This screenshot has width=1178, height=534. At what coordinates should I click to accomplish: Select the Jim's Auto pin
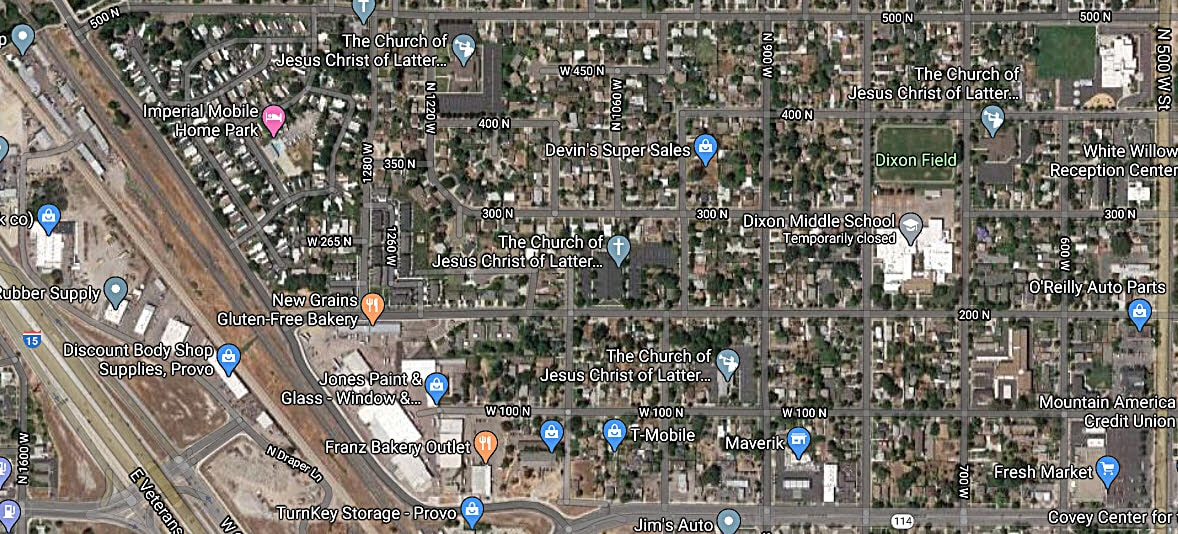tap(729, 521)
